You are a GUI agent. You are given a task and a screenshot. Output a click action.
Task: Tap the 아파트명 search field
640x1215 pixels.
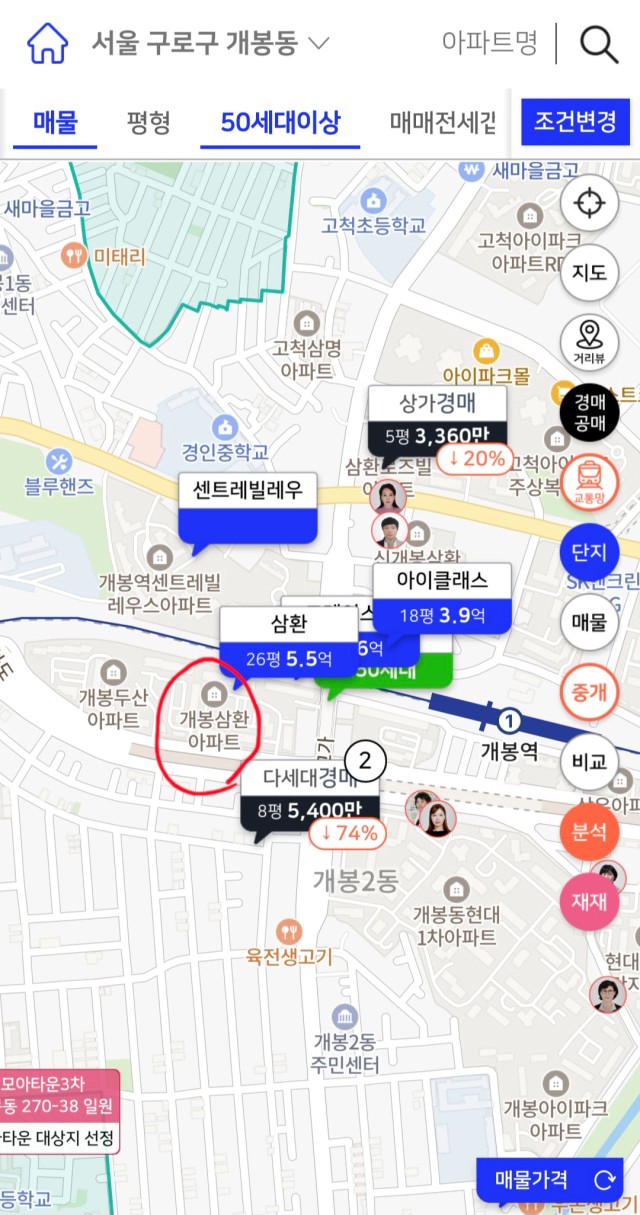489,43
